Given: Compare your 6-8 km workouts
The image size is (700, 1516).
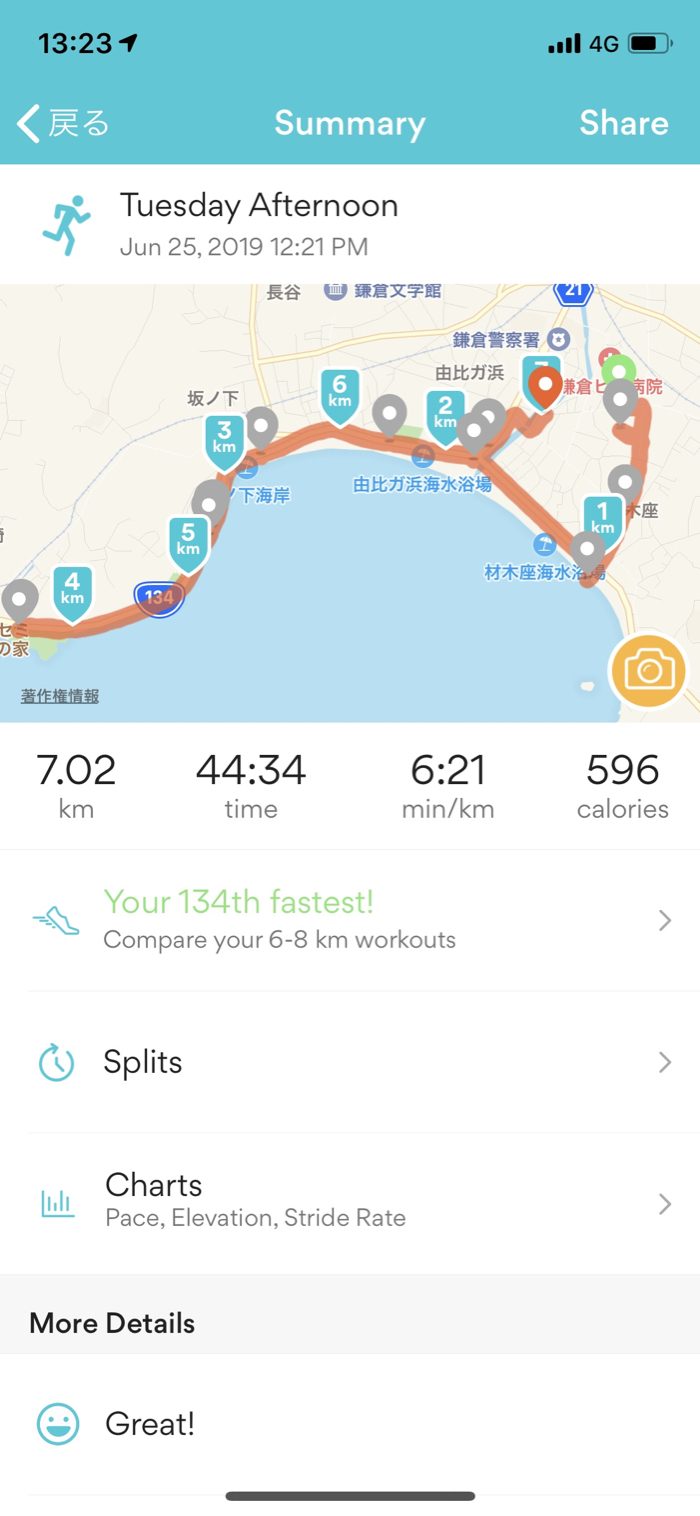Looking at the screenshot, I should 350,920.
